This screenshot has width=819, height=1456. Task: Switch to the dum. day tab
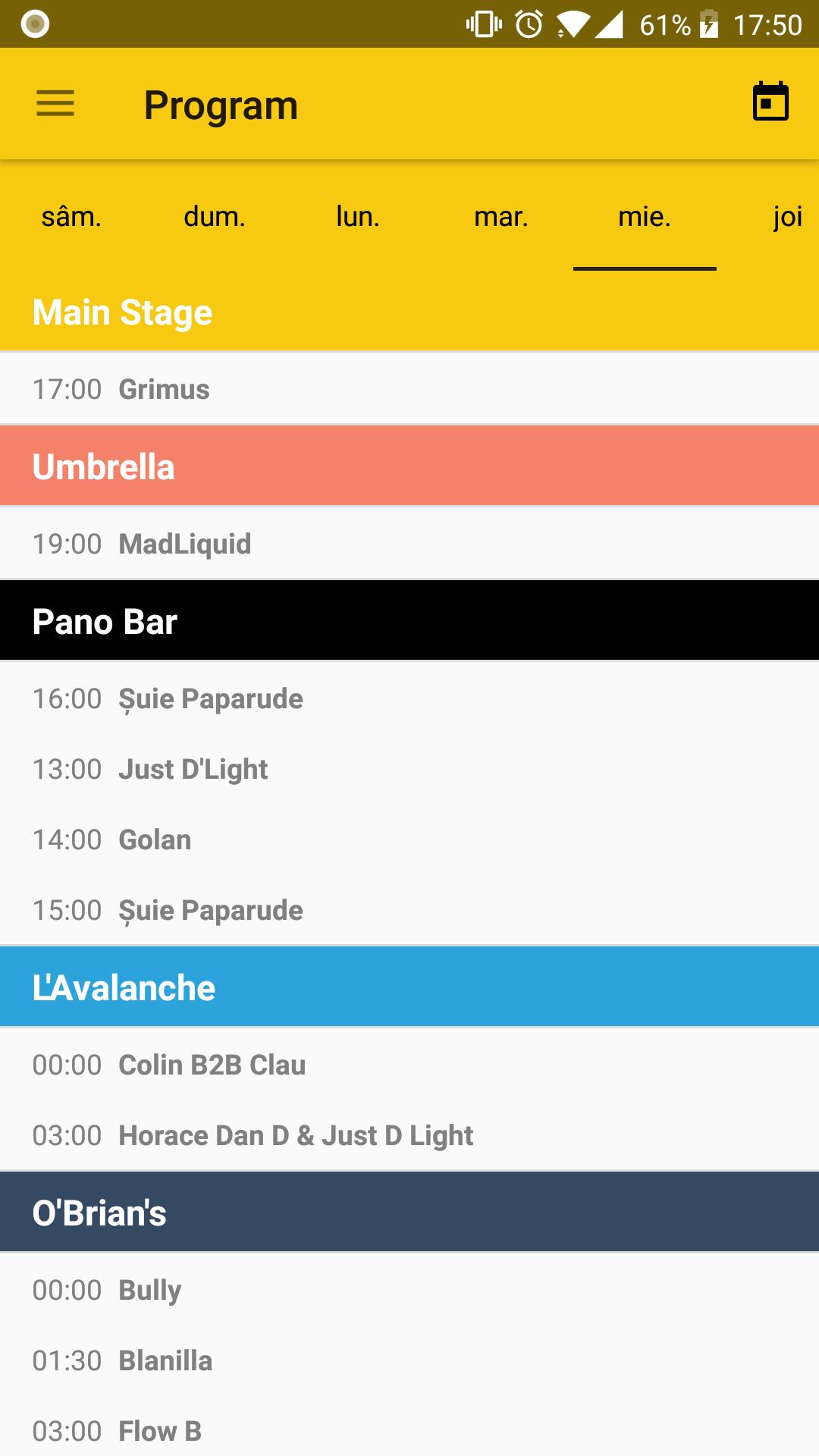215,217
